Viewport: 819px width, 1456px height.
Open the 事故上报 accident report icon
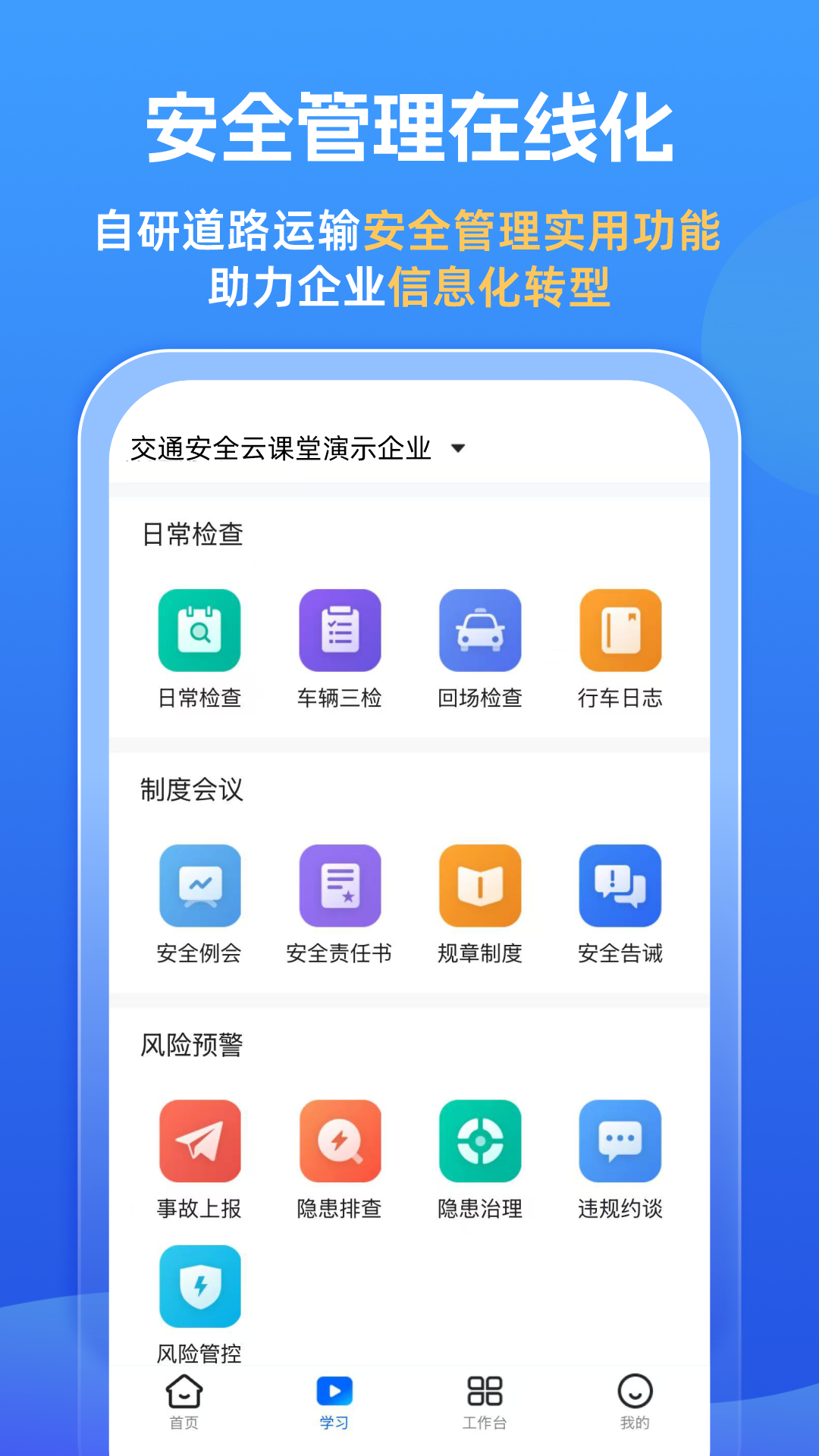point(199,1141)
